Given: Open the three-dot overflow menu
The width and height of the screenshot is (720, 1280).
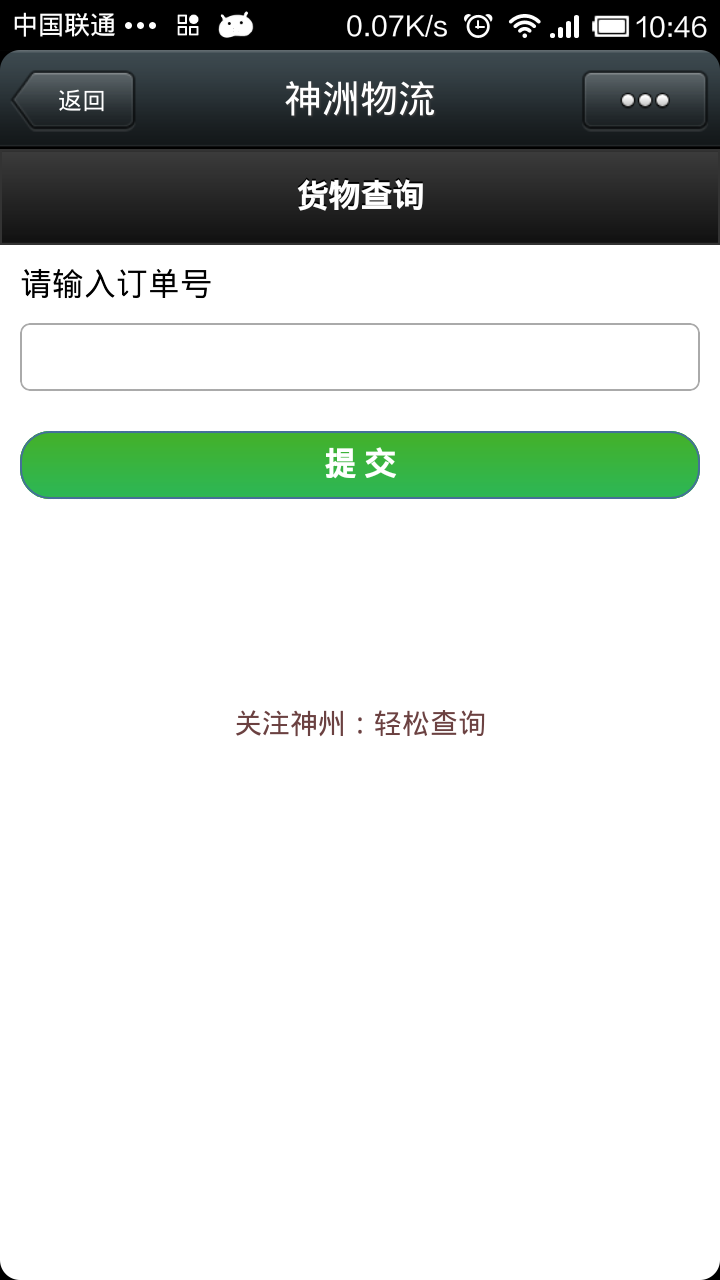Looking at the screenshot, I should click(x=645, y=100).
